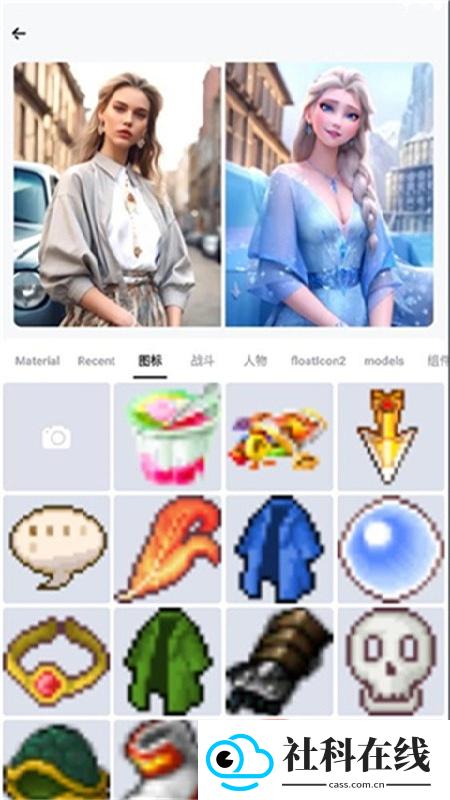
Task: Switch to the Material tab
Action: tap(37, 361)
